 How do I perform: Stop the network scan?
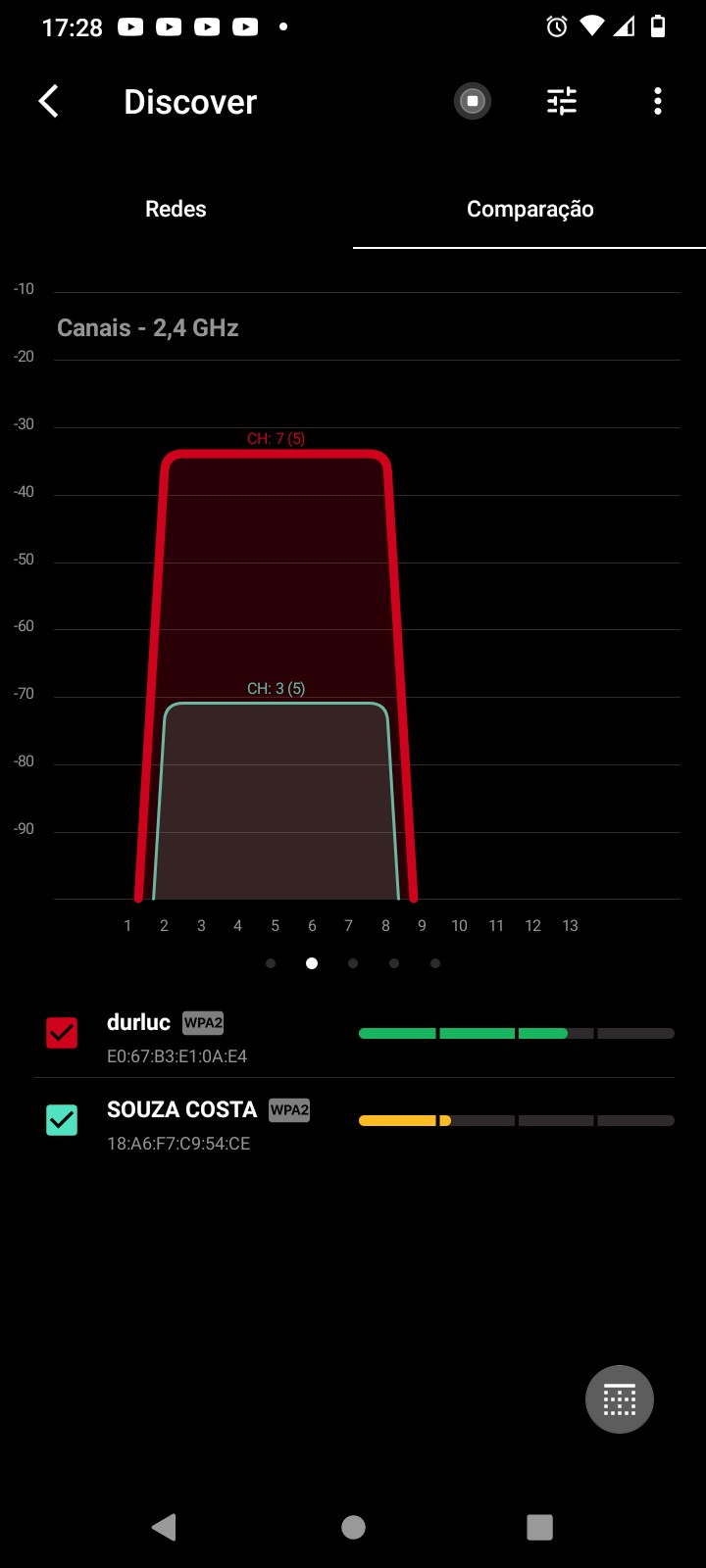click(x=473, y=101)
